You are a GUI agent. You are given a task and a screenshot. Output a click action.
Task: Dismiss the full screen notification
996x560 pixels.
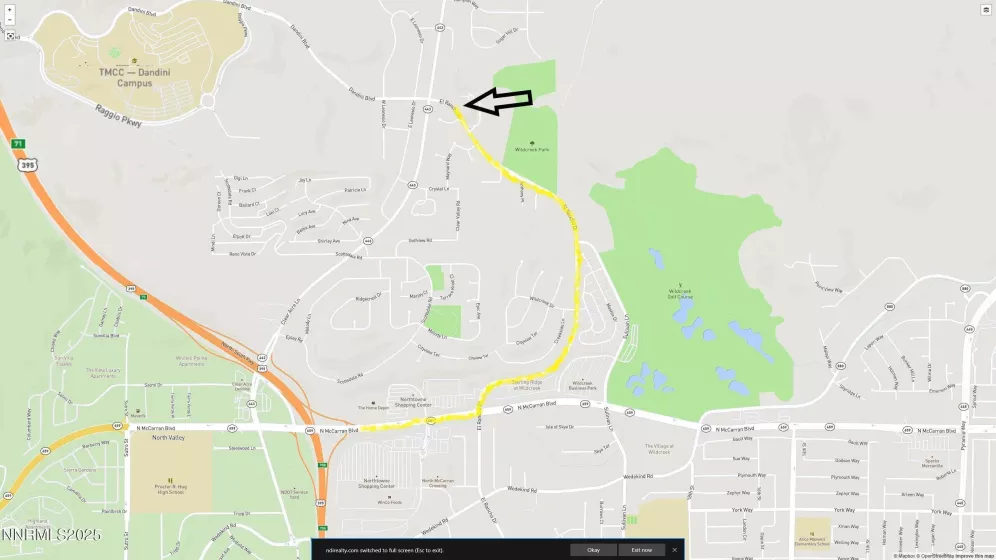tap(674, 550)
